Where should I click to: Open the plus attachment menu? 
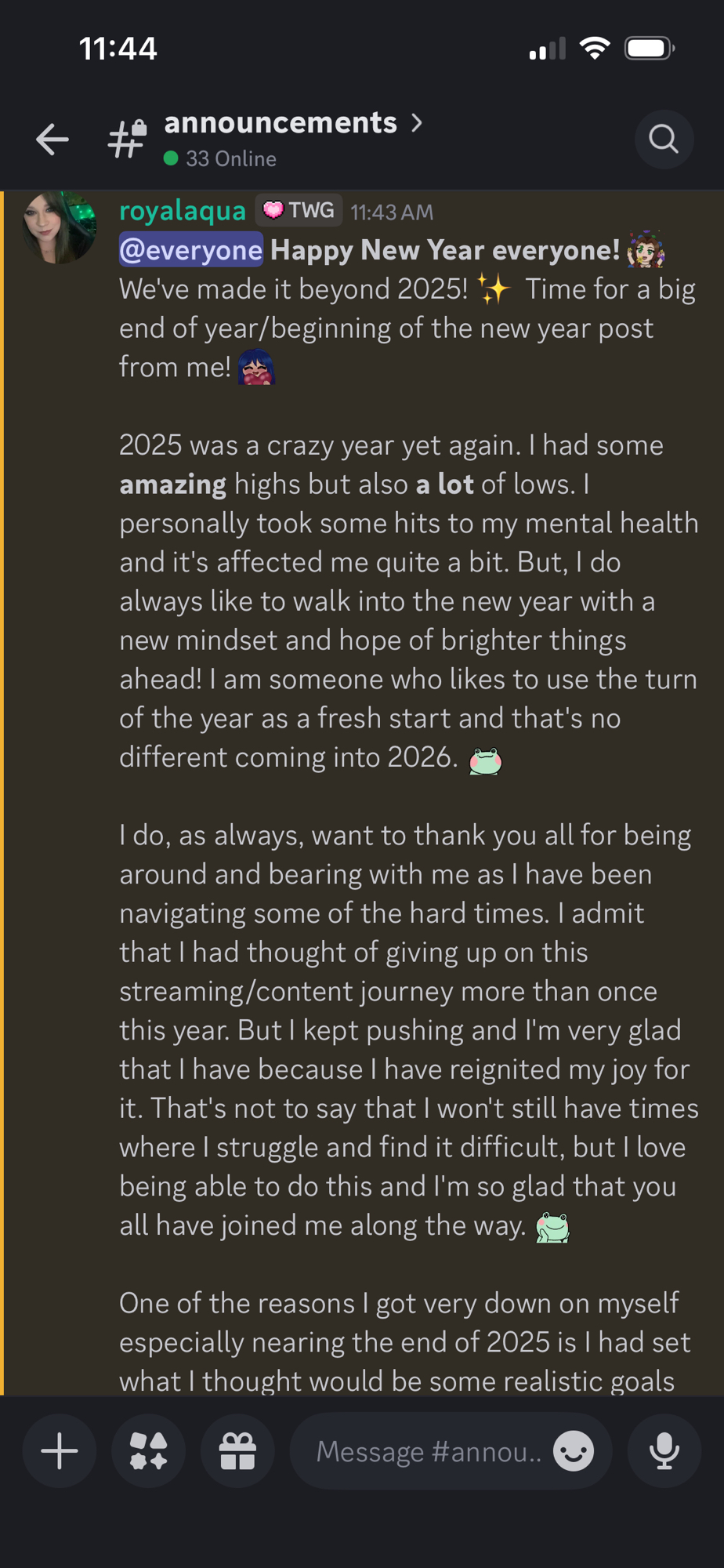(x=60, y=1451)
